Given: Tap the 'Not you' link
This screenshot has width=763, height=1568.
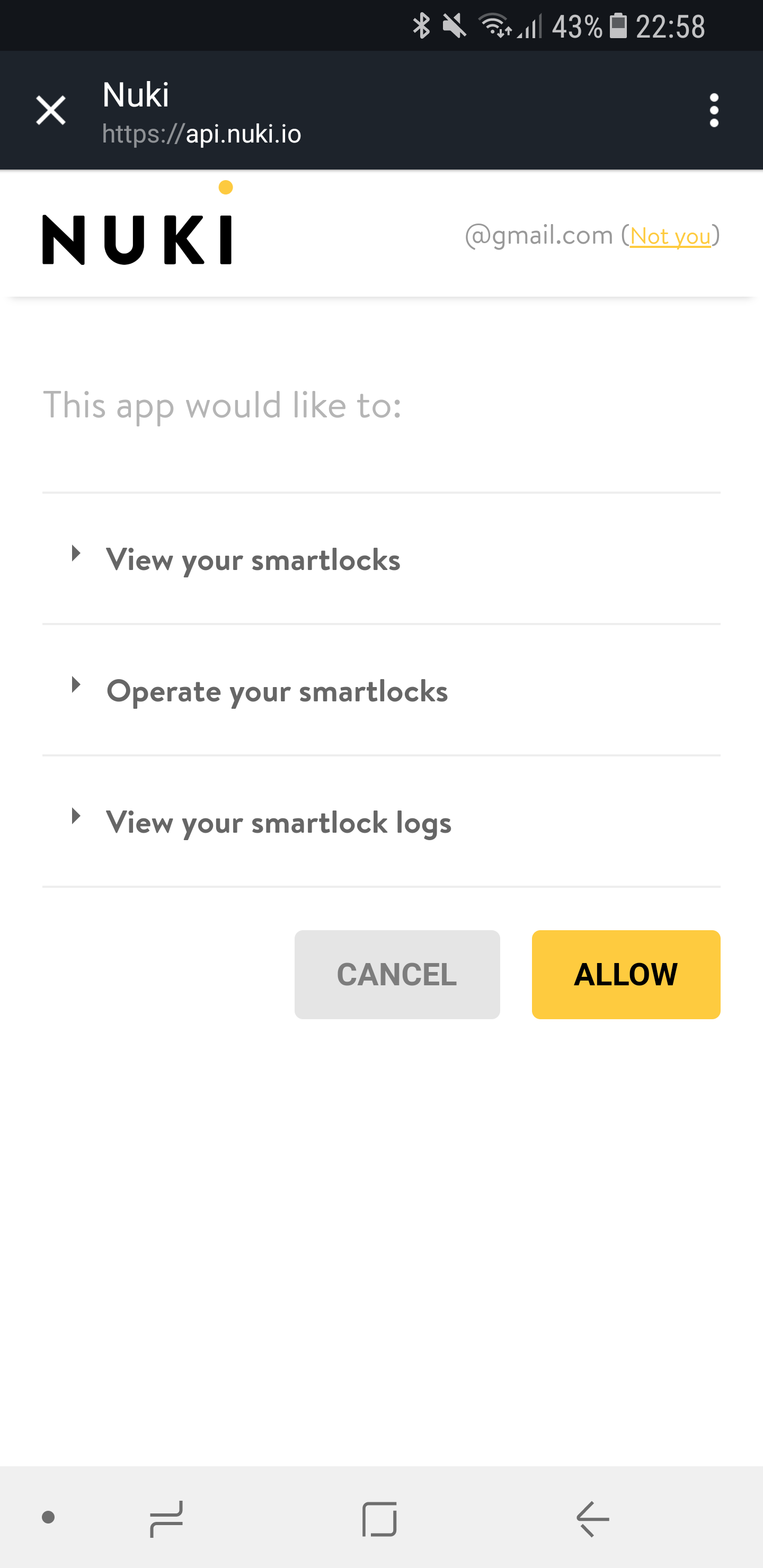Looking at the screenshot, I should point(670,236).
